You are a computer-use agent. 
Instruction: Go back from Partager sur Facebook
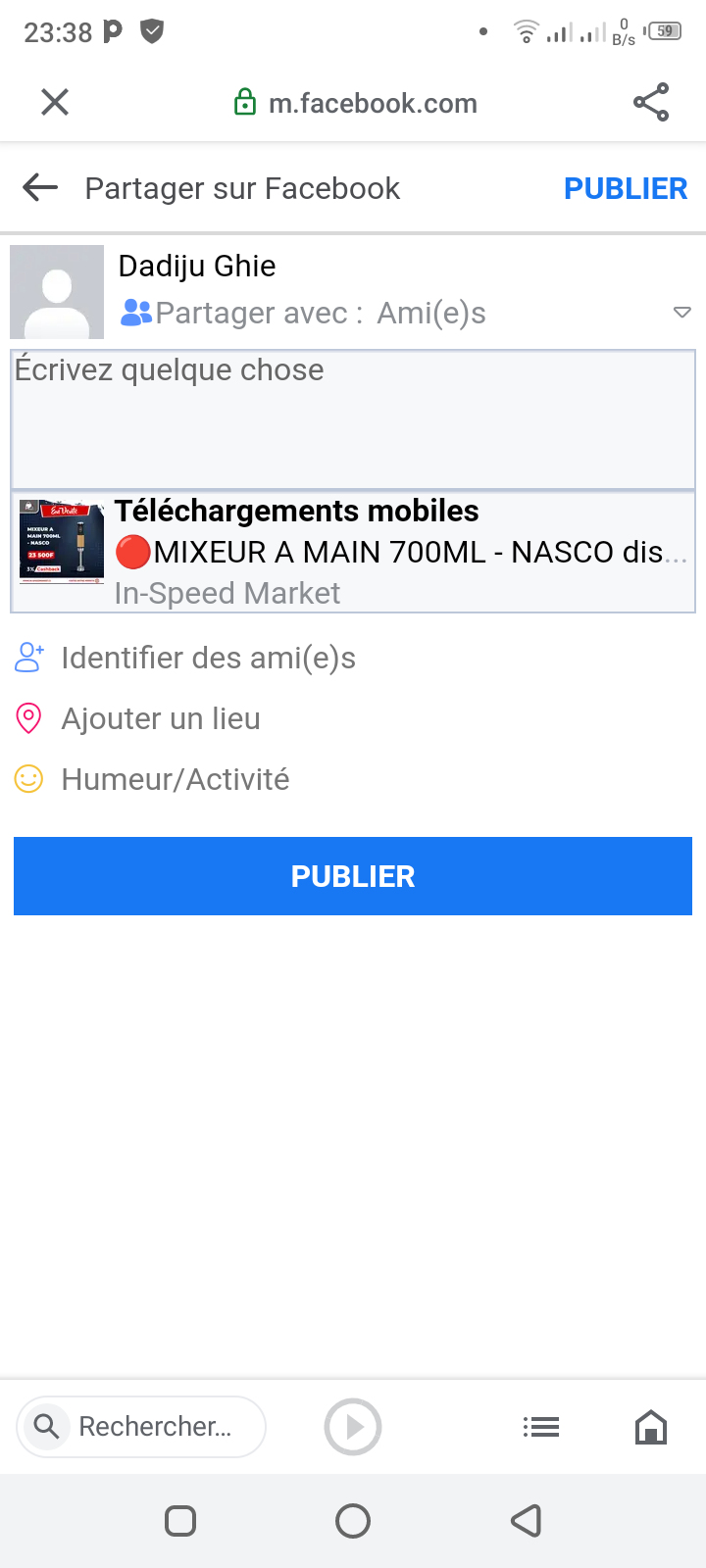(40, 187)
